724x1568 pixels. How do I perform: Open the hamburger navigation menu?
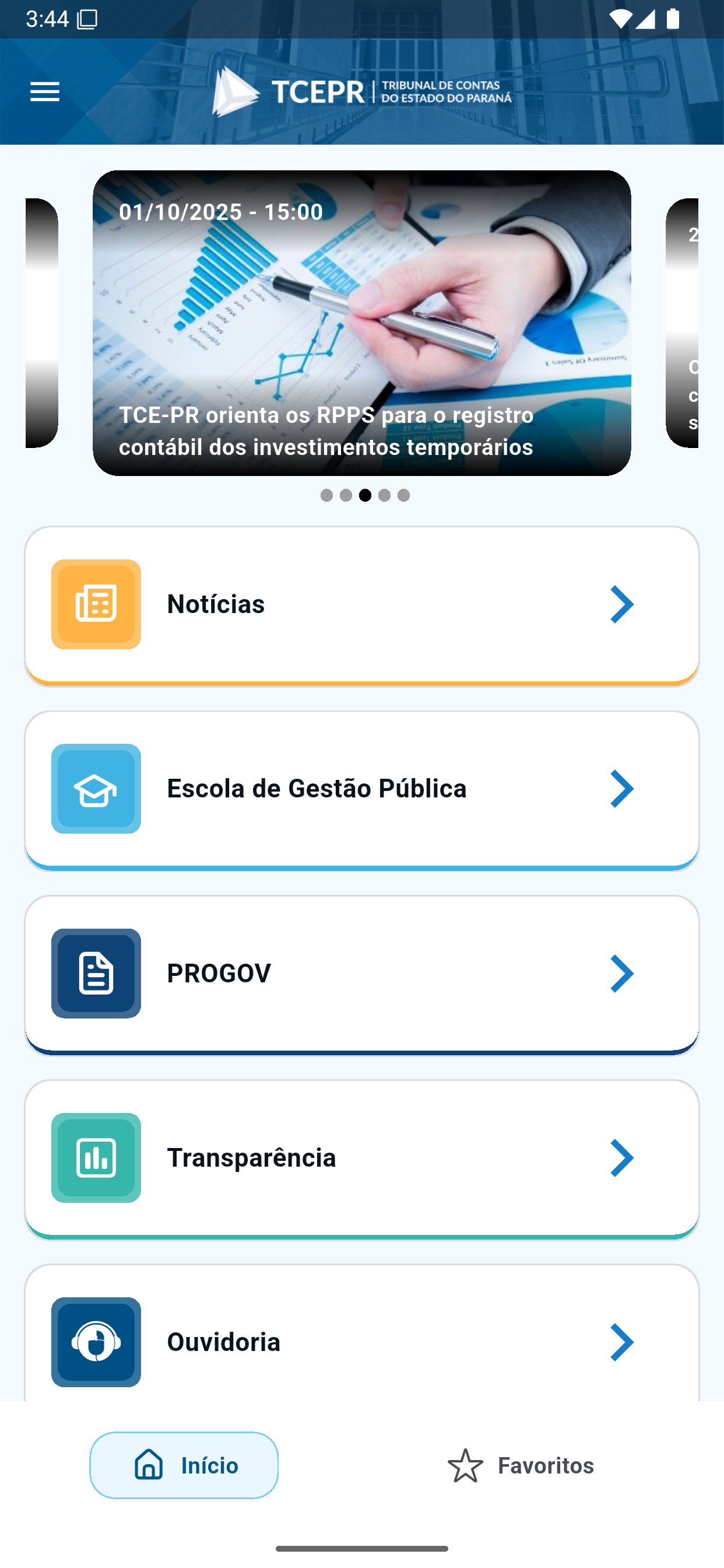point(44,92)
